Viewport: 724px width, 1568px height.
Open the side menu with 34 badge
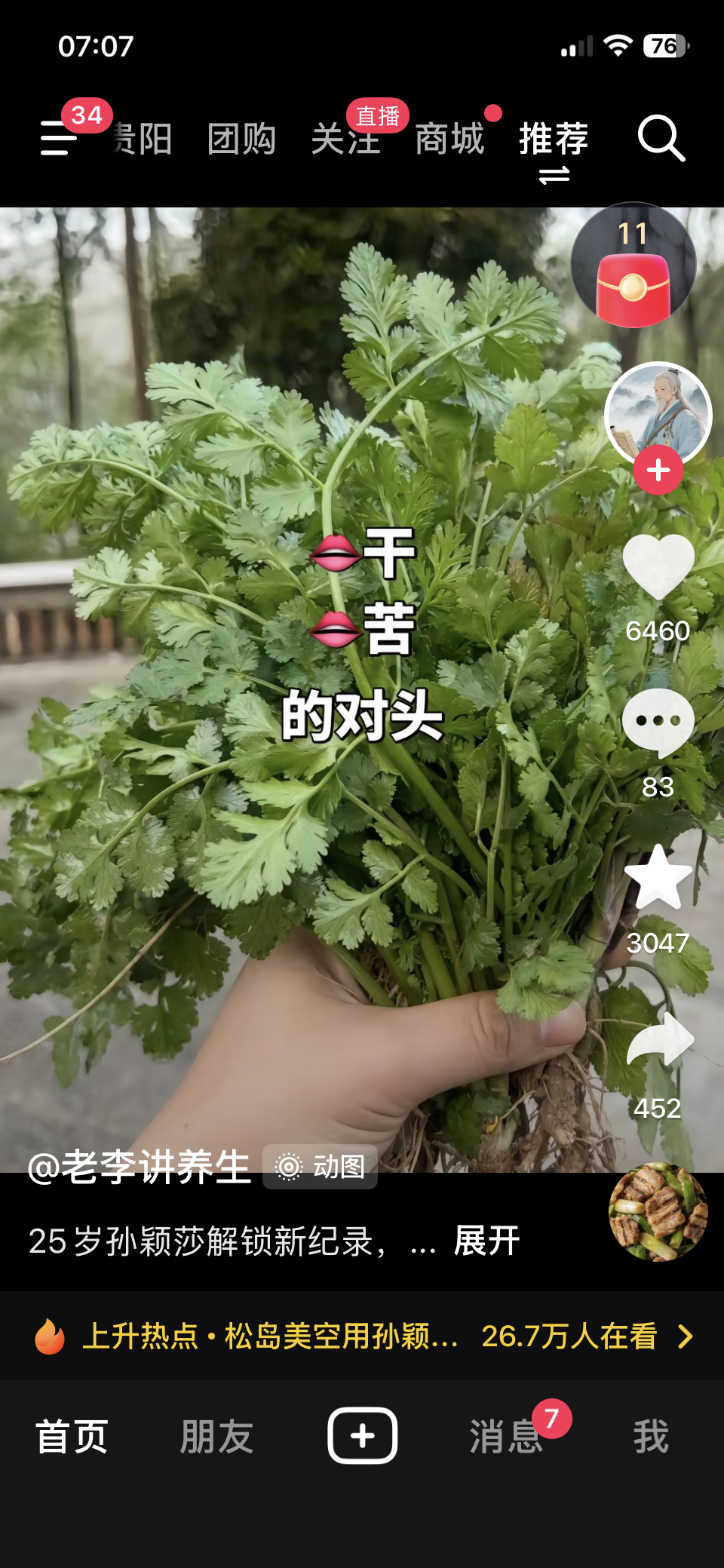coord(60,137)
